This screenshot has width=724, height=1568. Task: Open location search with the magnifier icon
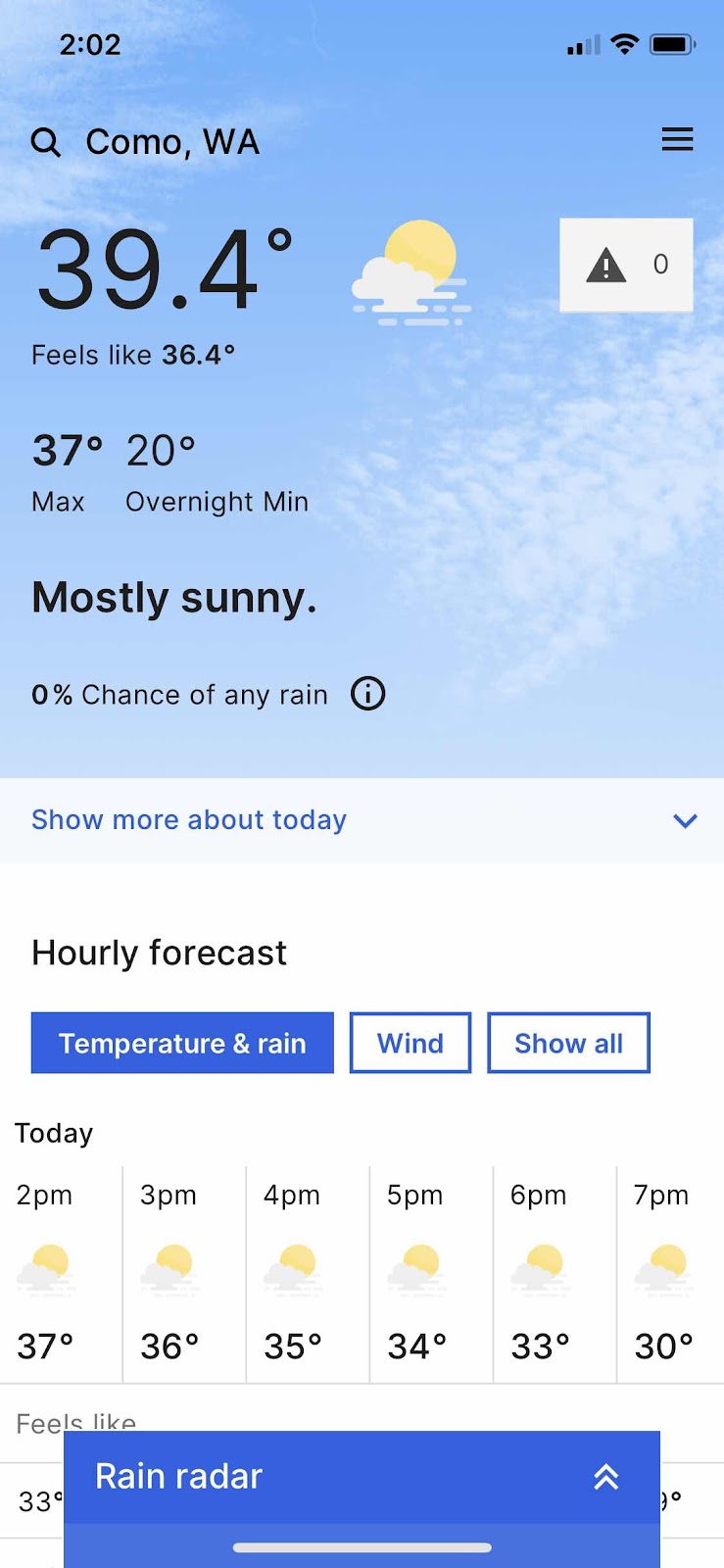(46, 143)
